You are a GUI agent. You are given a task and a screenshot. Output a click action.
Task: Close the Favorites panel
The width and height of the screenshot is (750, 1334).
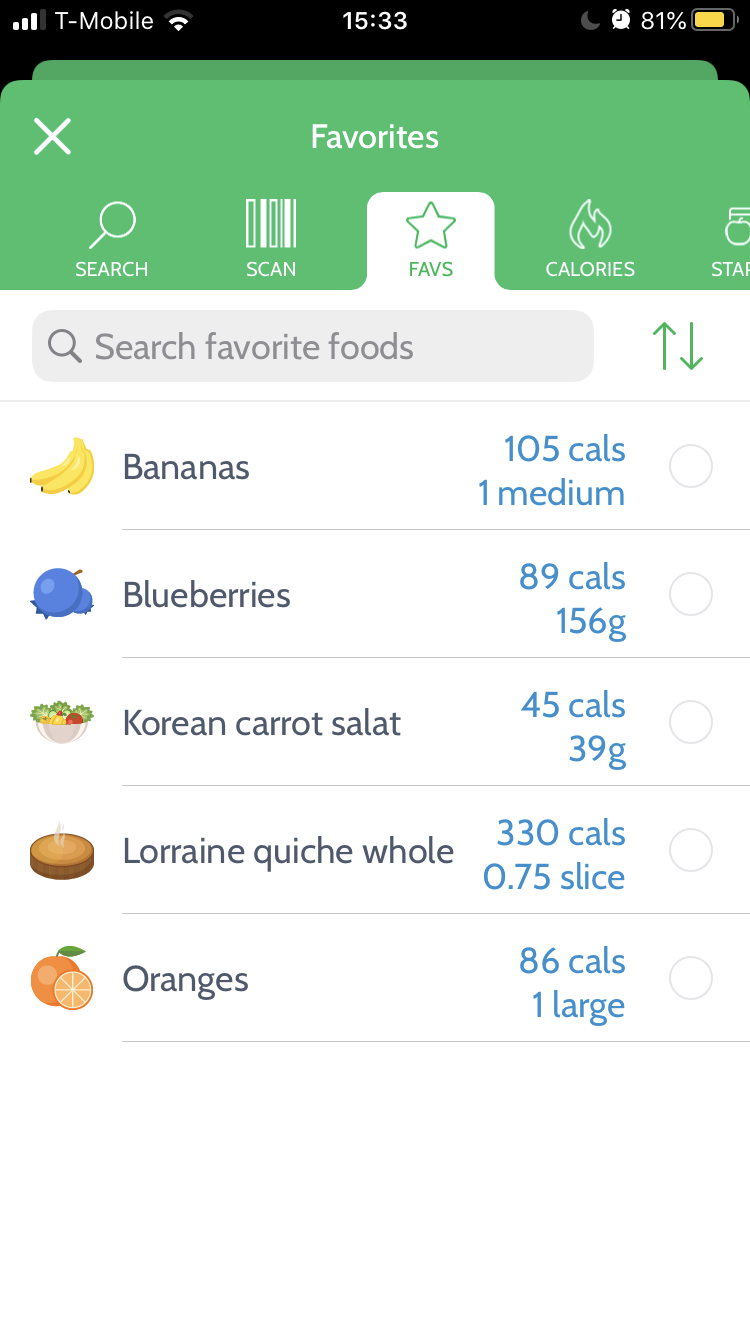click(x=52, y=136)
